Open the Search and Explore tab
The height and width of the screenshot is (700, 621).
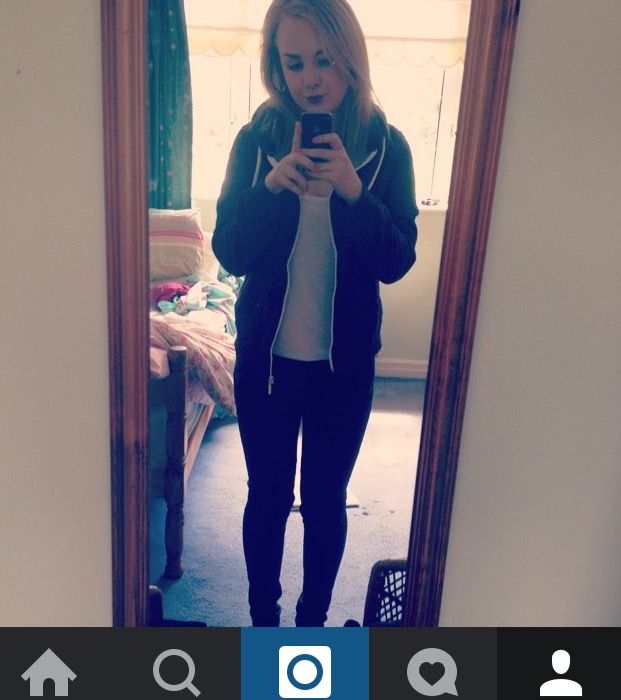pyautogui.click(x=176, y=670)
